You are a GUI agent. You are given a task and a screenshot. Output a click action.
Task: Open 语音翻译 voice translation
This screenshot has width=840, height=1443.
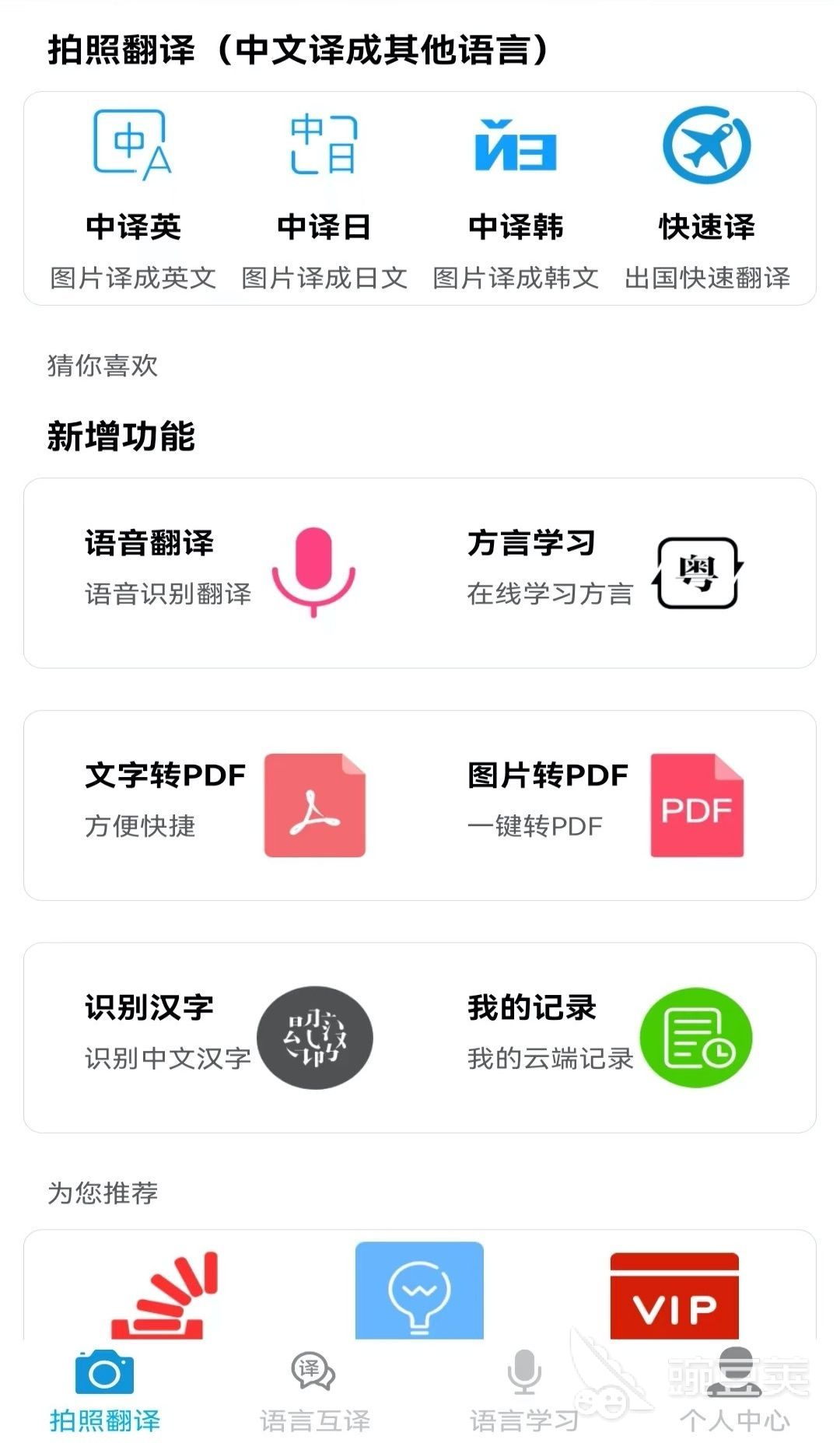[x=222, y=572]
